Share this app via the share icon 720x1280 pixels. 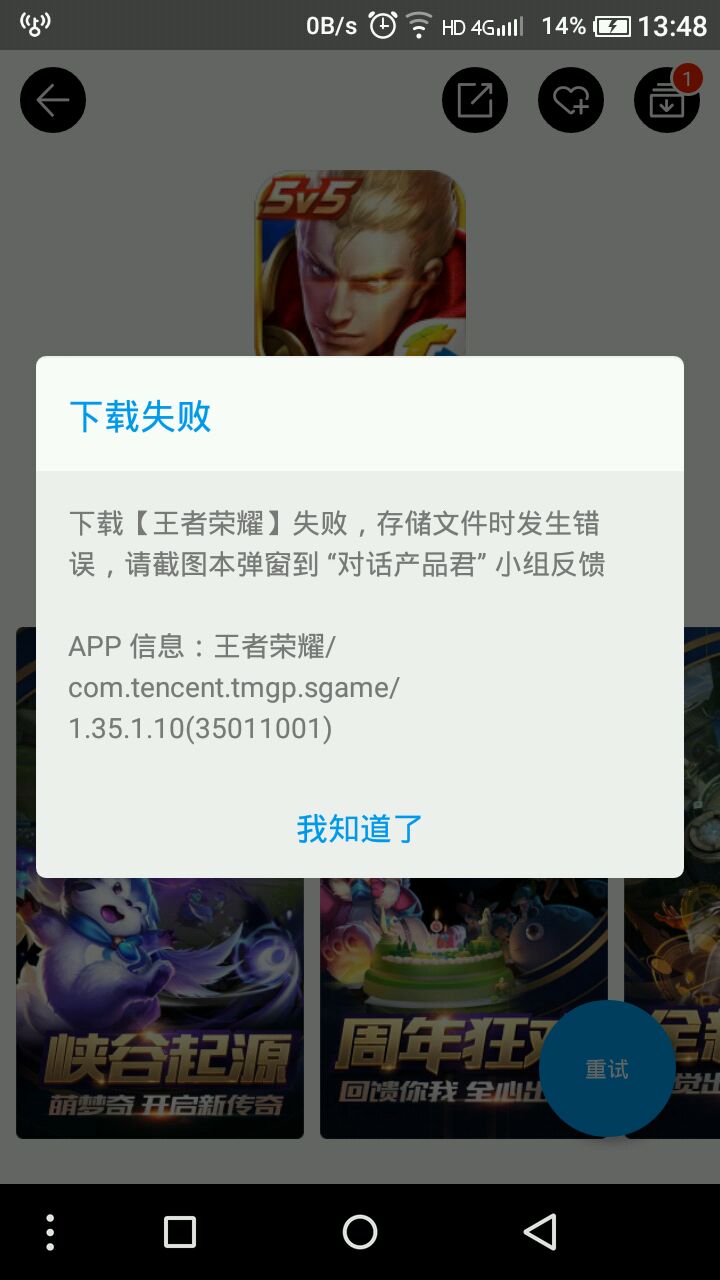click(x=475, y=100)
